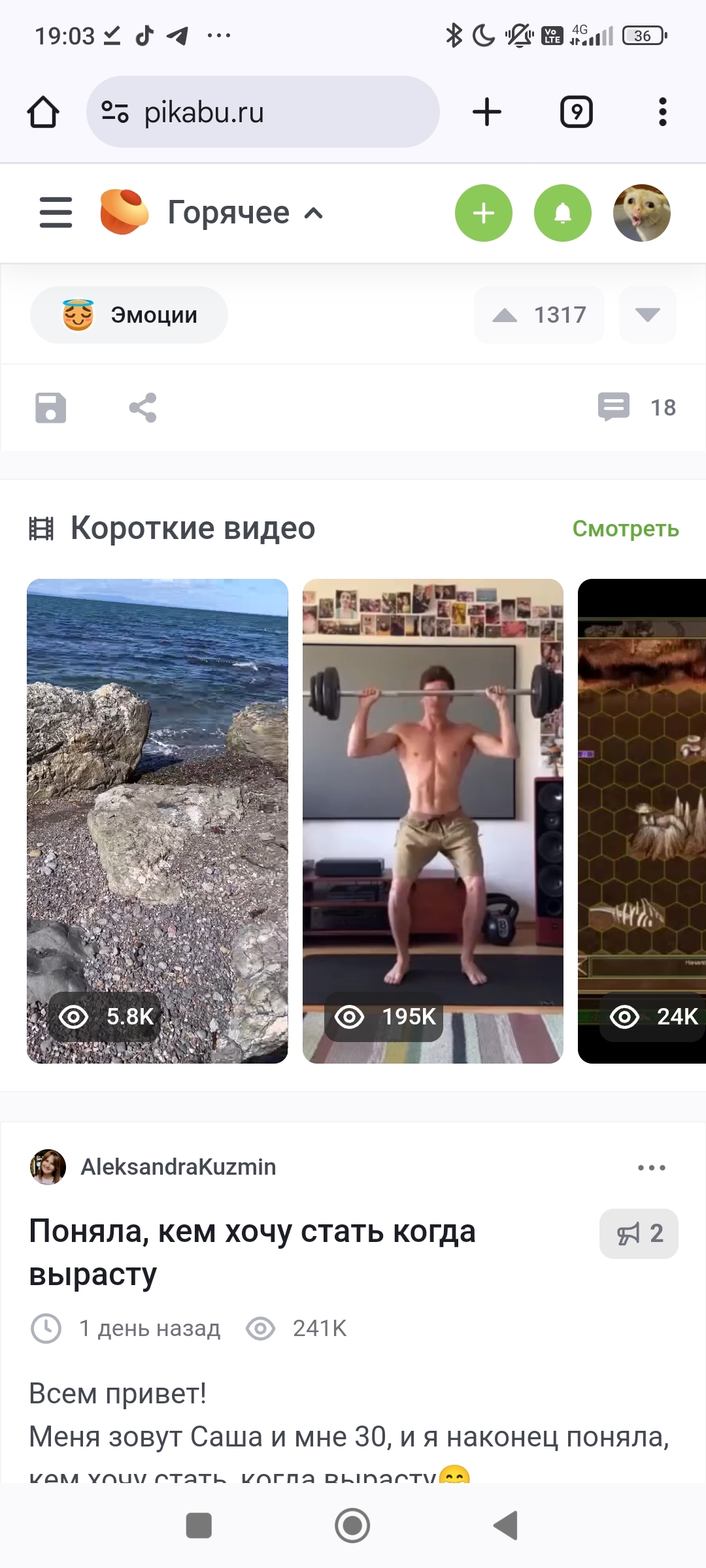Open the three-dot menu of AleksandraKuzmin's post

click(x=651, y=1168)
